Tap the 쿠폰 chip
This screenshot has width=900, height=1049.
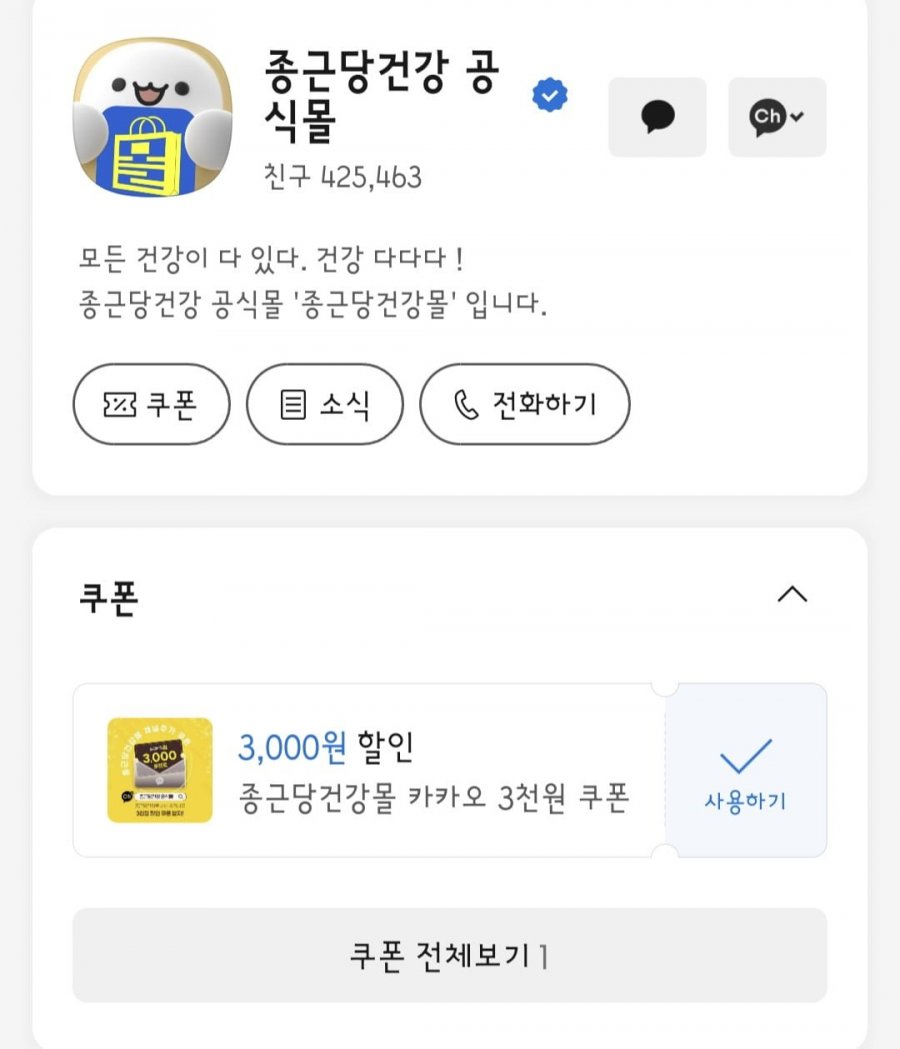pos(151,404)
